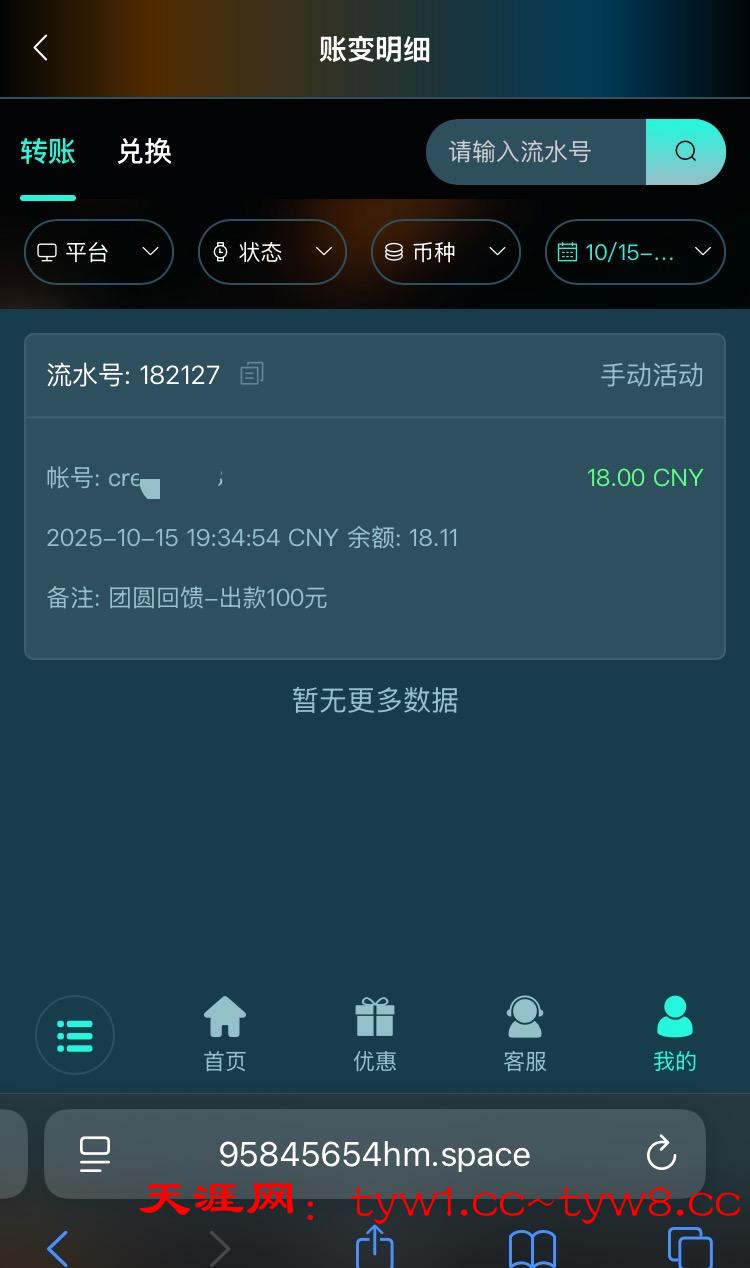Show open browser tabs
The height and width of the screenshot is (1268, 750).
(x=689, y=1247)
